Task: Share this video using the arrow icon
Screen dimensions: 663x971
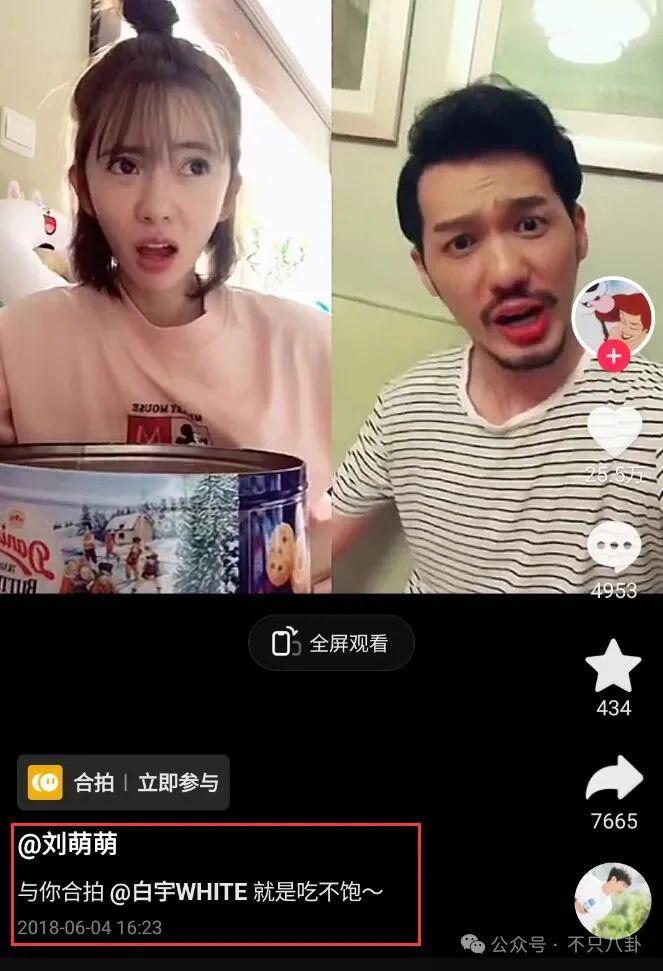Action: coord(613,780)
